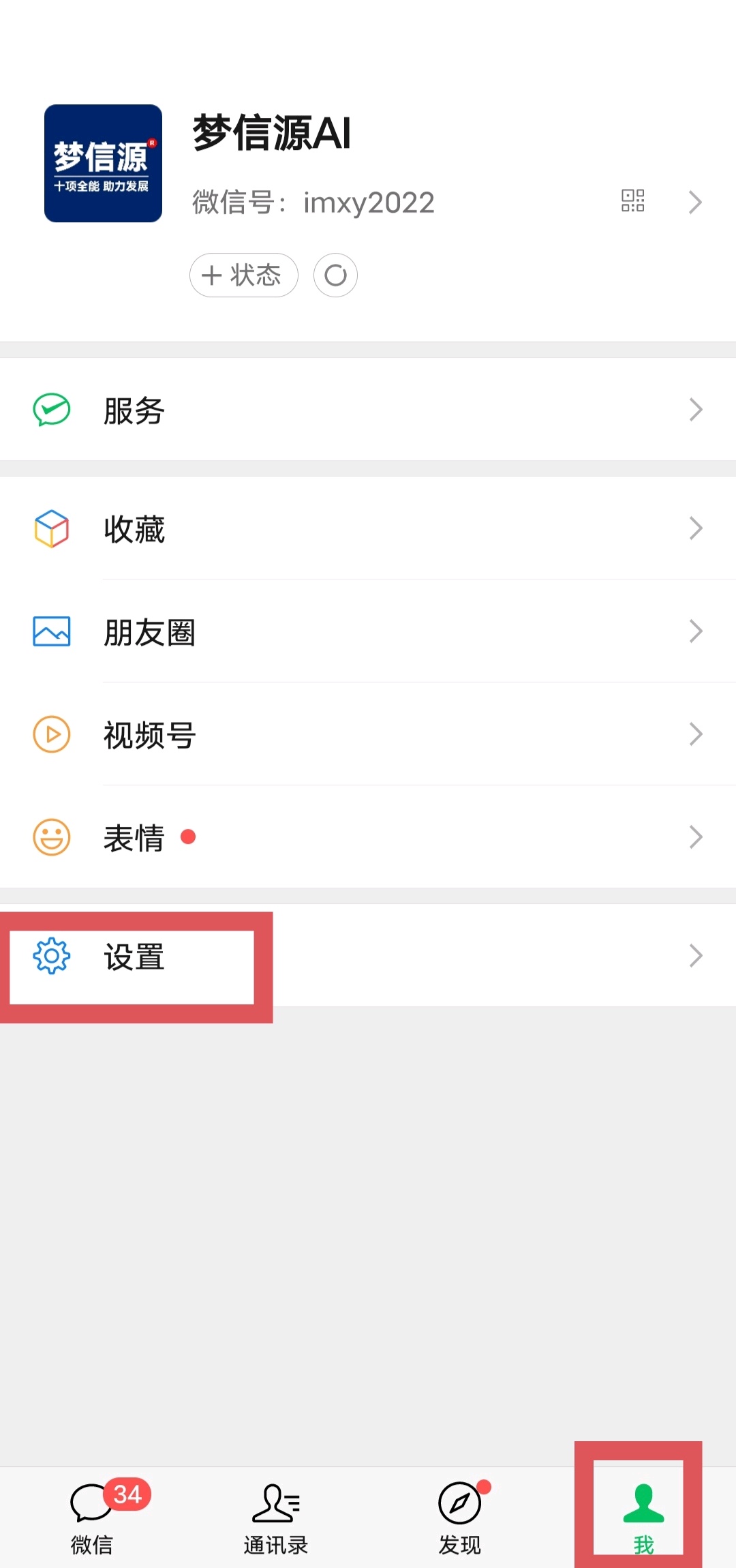Screen dimensions: 736x1568
Task: Open profile details via the top chevron
Action: [695, 202]
